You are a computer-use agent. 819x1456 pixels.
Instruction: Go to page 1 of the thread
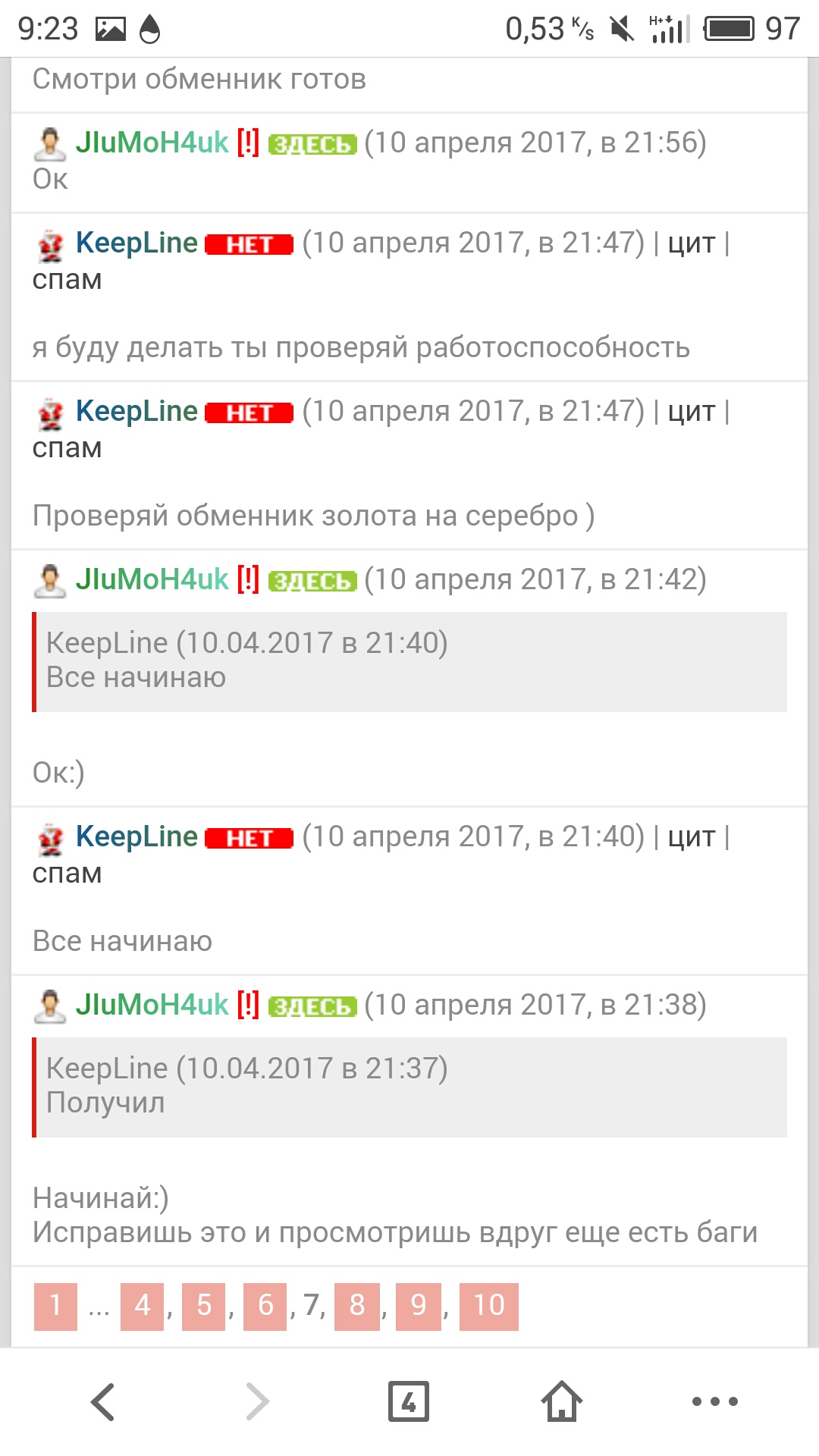click(x=55, y=1306)
